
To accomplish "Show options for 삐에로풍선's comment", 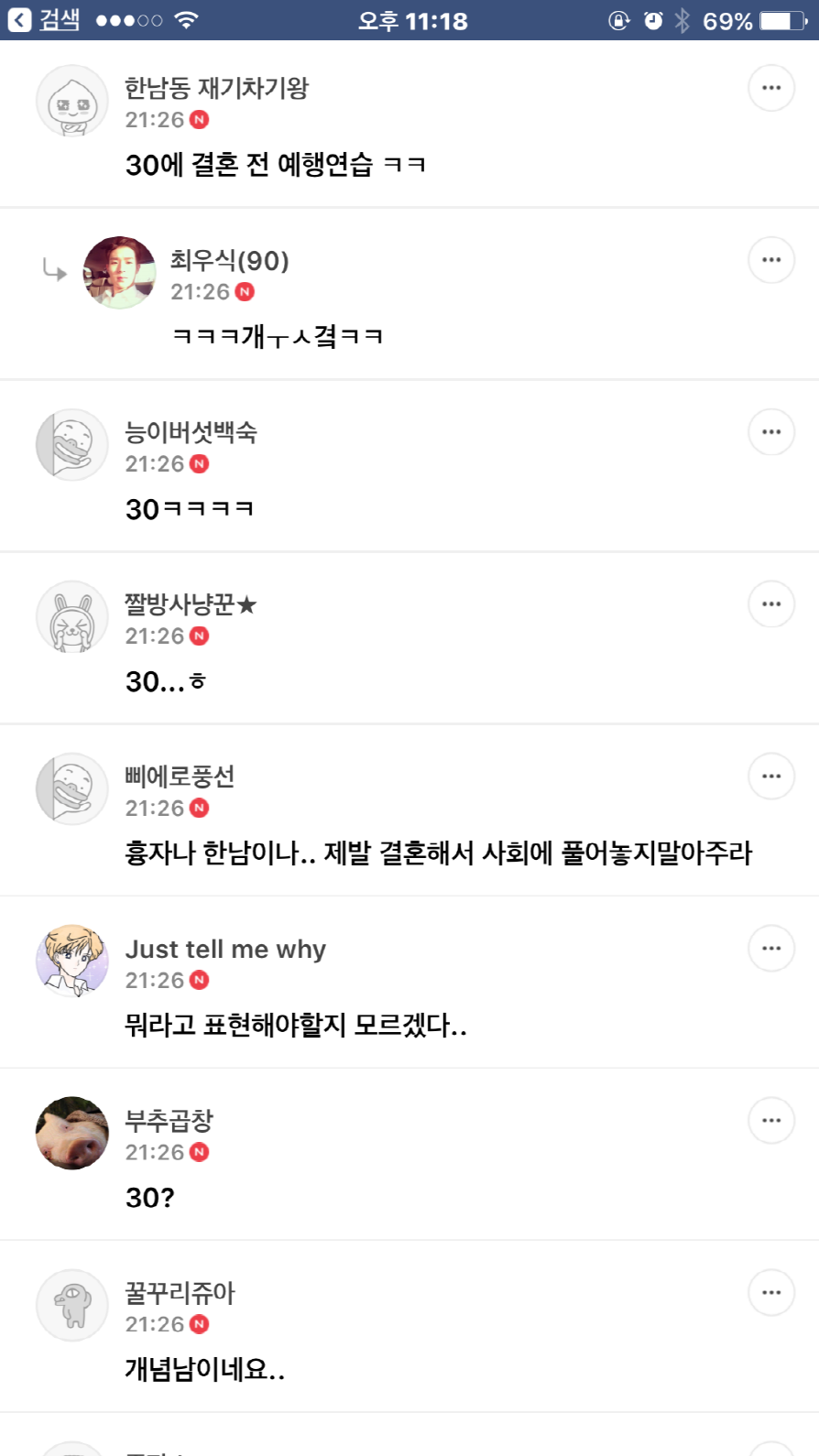I will (771, 777).
